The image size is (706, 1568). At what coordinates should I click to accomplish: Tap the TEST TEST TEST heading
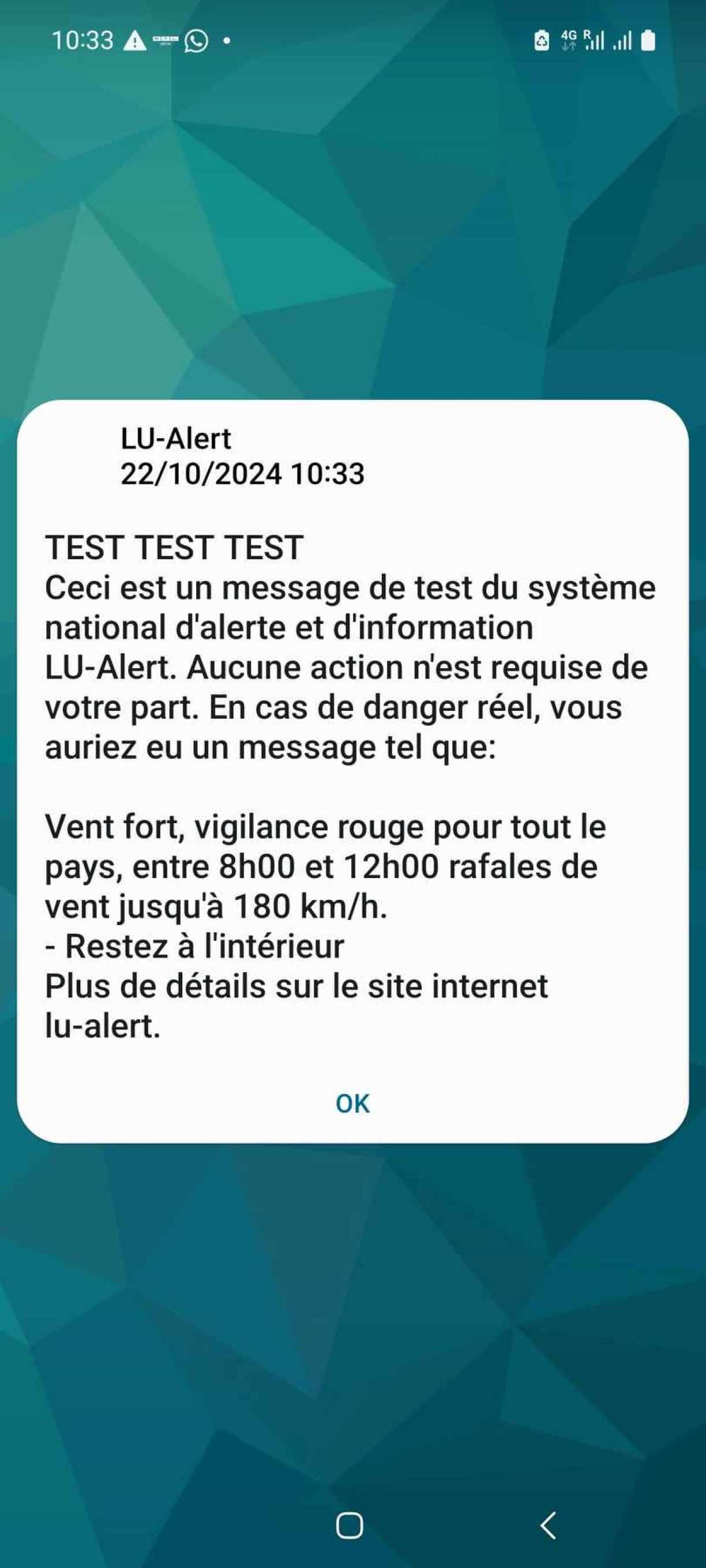pos(175,546)
